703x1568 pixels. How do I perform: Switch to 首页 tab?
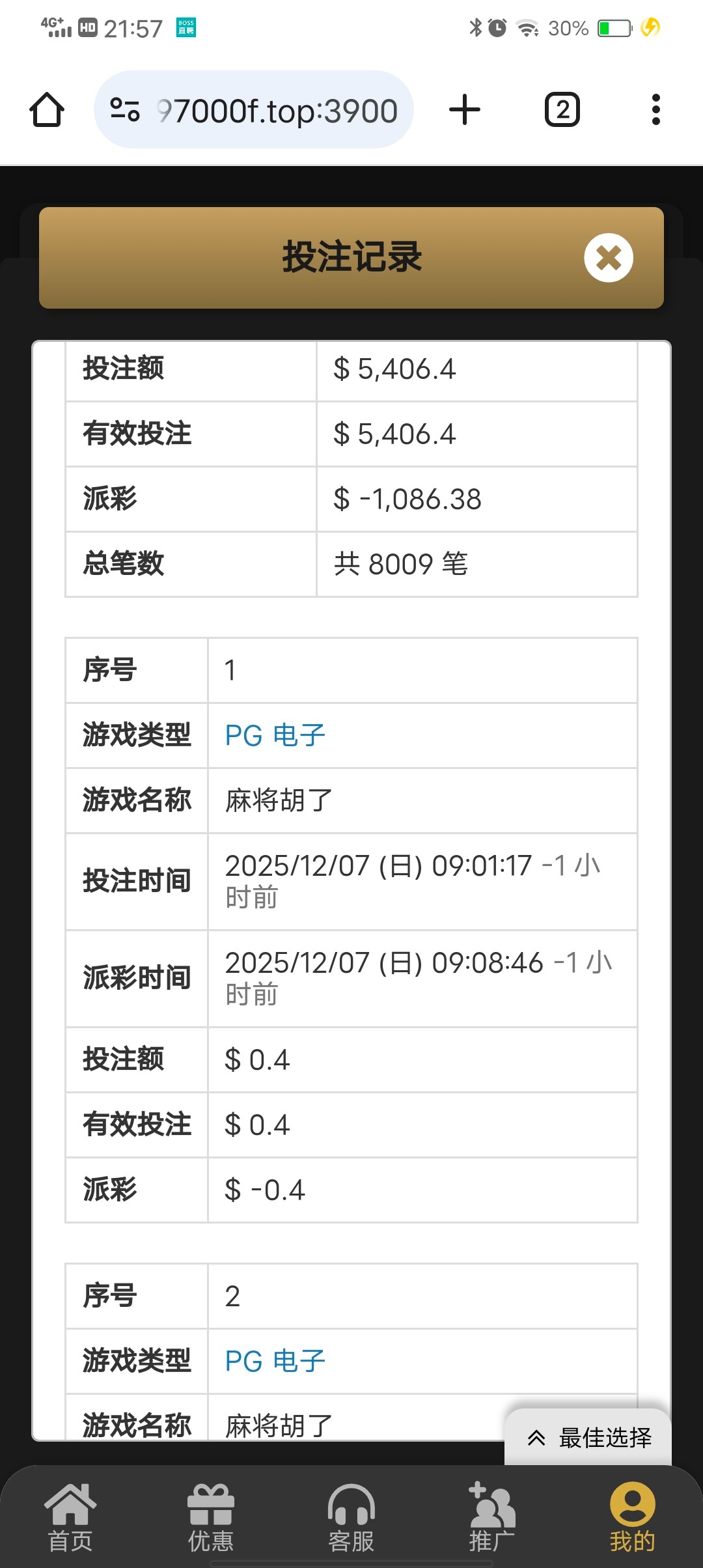click(70, 1517)
